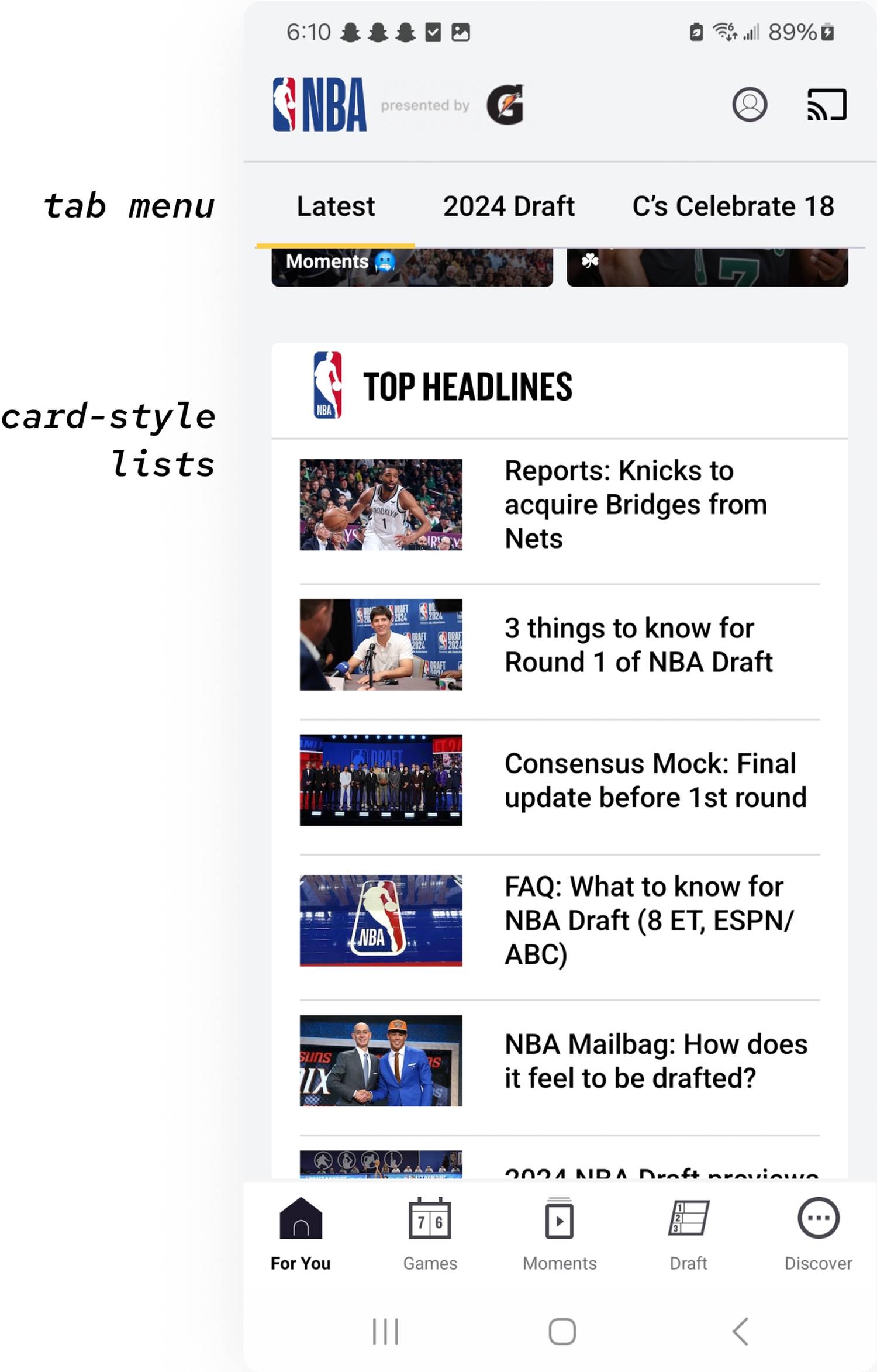Image resolution: width=877 pixels, height=1372 pixels.
Task: Open the clover video card
Action: [707, 267]
